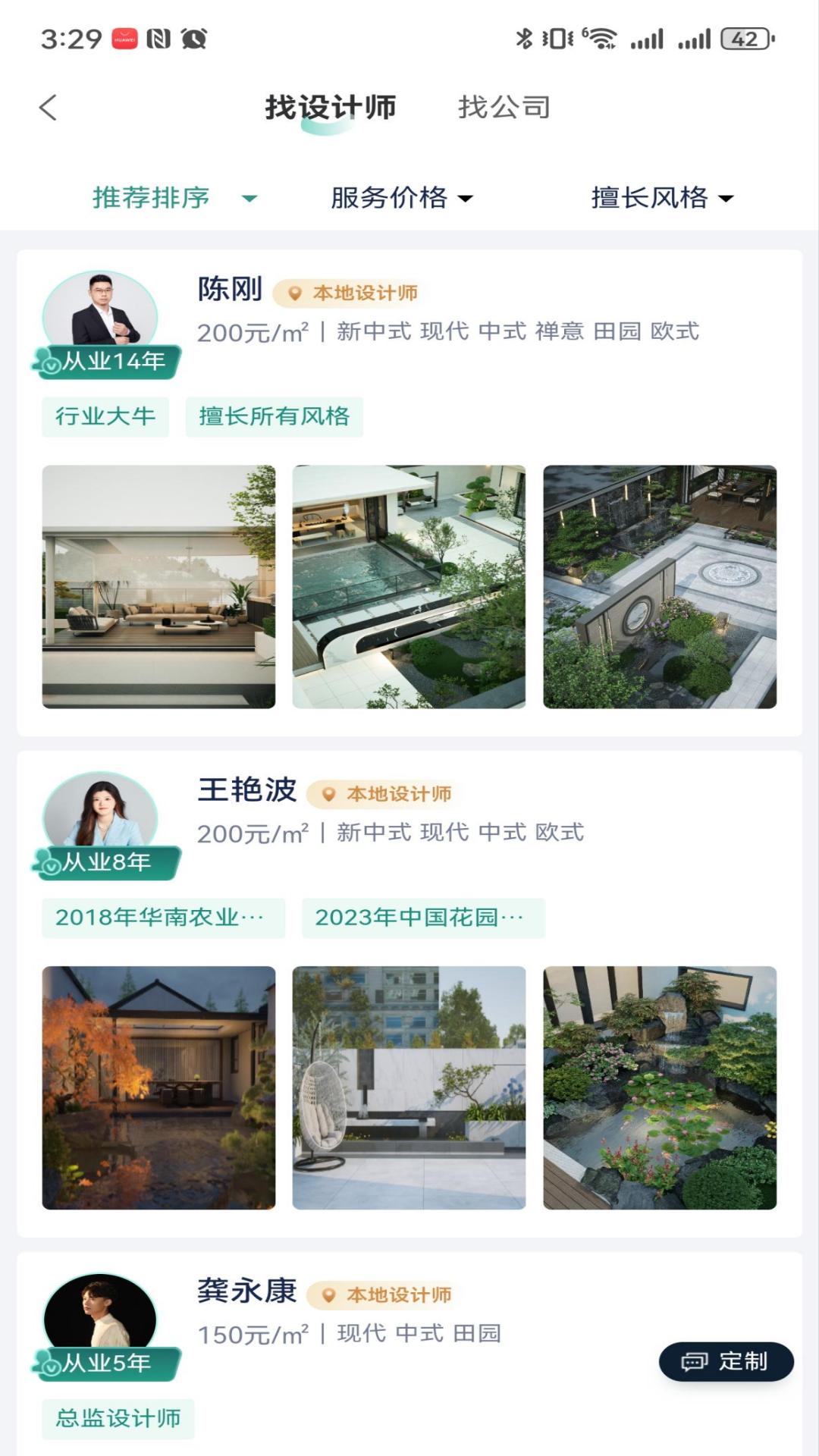
Task: Switch to the 找公司 tab
Action: point(504,108)
